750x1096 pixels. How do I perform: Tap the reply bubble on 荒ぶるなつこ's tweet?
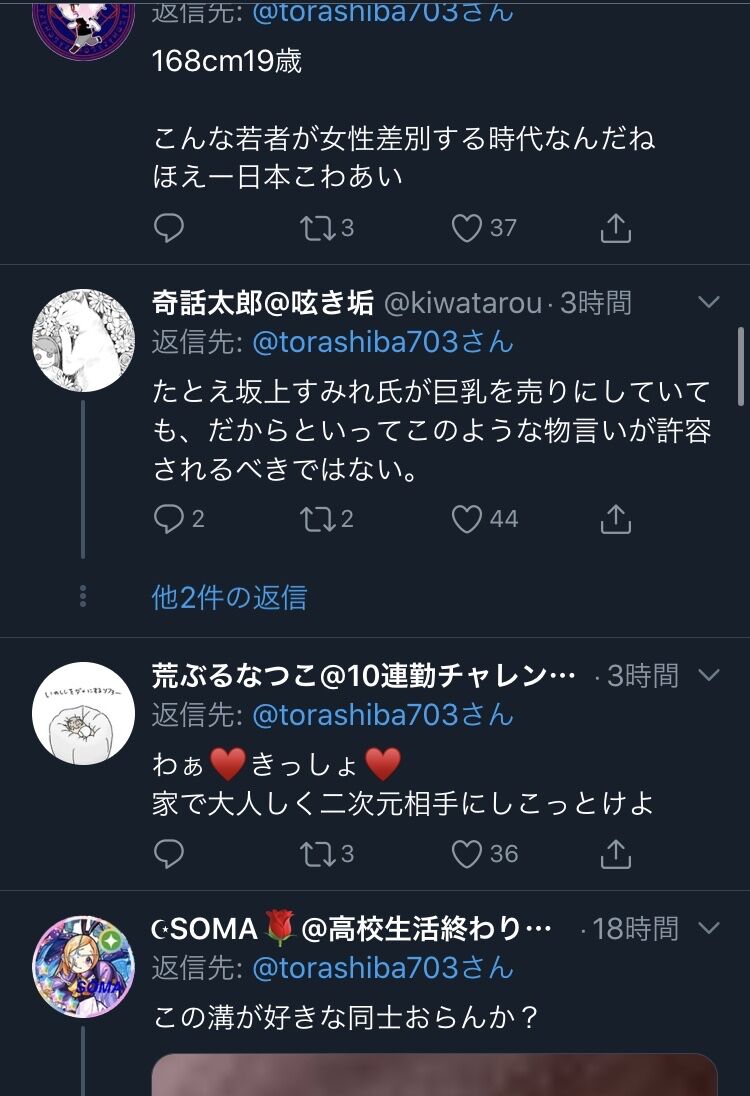[170, 854]
